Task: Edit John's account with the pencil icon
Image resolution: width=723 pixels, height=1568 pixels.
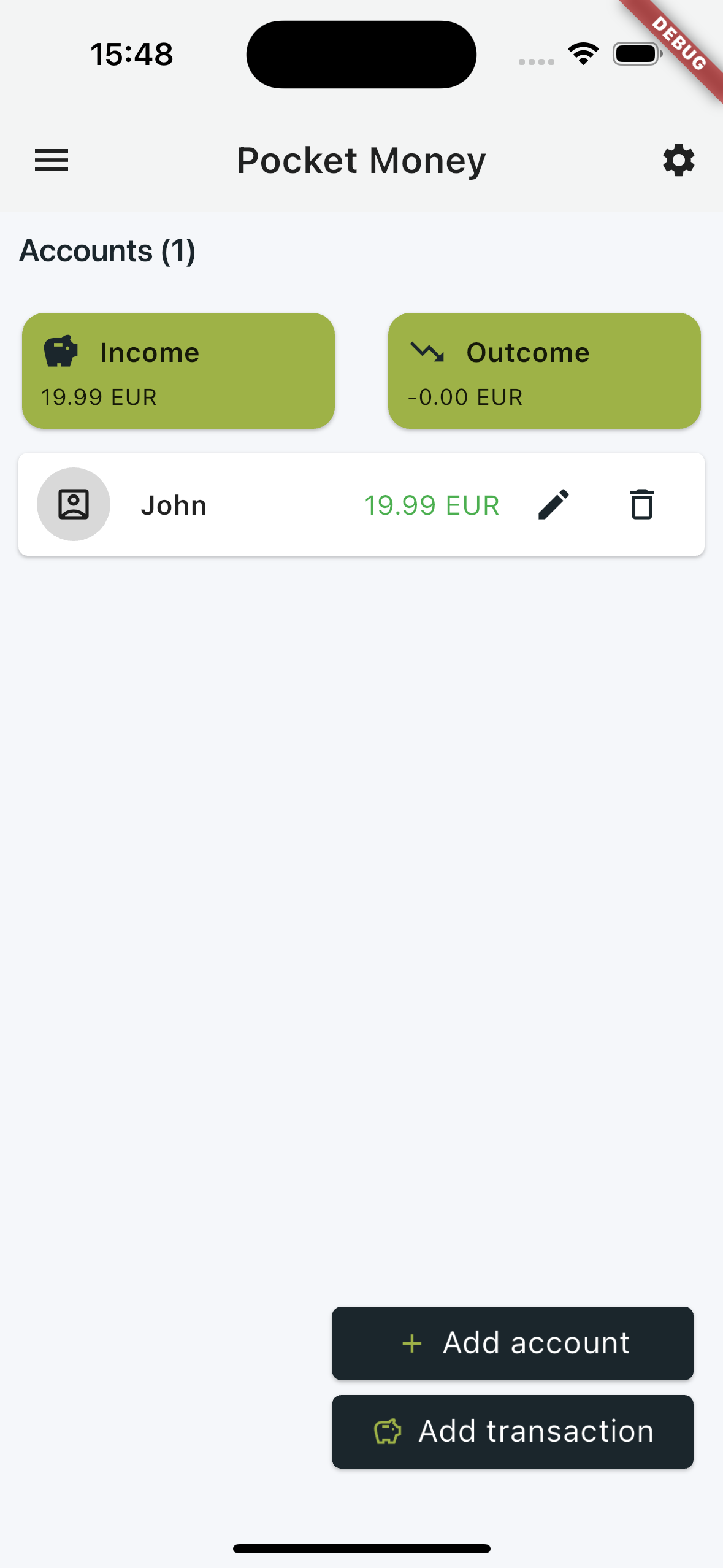Action: pos(554,505)
